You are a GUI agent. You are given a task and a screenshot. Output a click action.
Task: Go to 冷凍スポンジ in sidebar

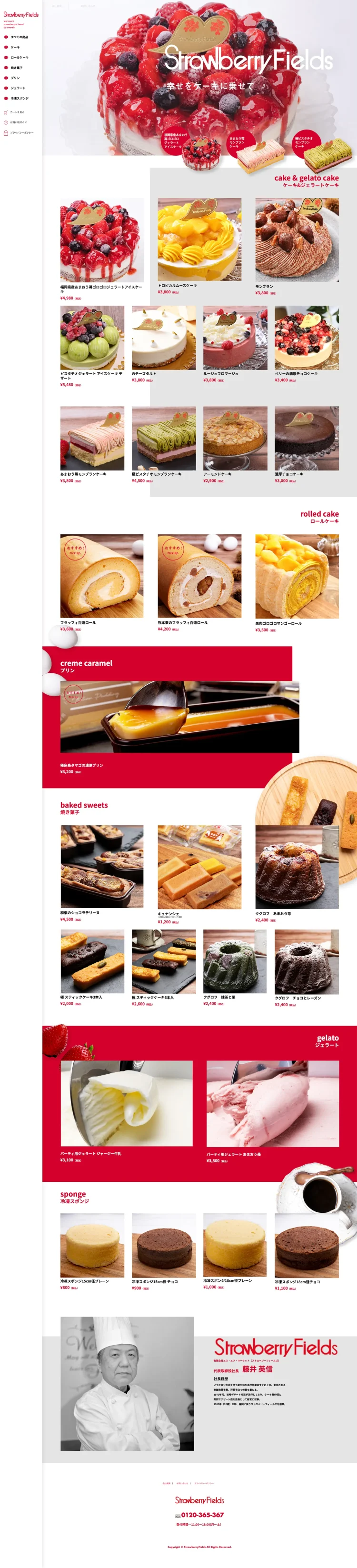pyautogui.click(x=19, y=99)
